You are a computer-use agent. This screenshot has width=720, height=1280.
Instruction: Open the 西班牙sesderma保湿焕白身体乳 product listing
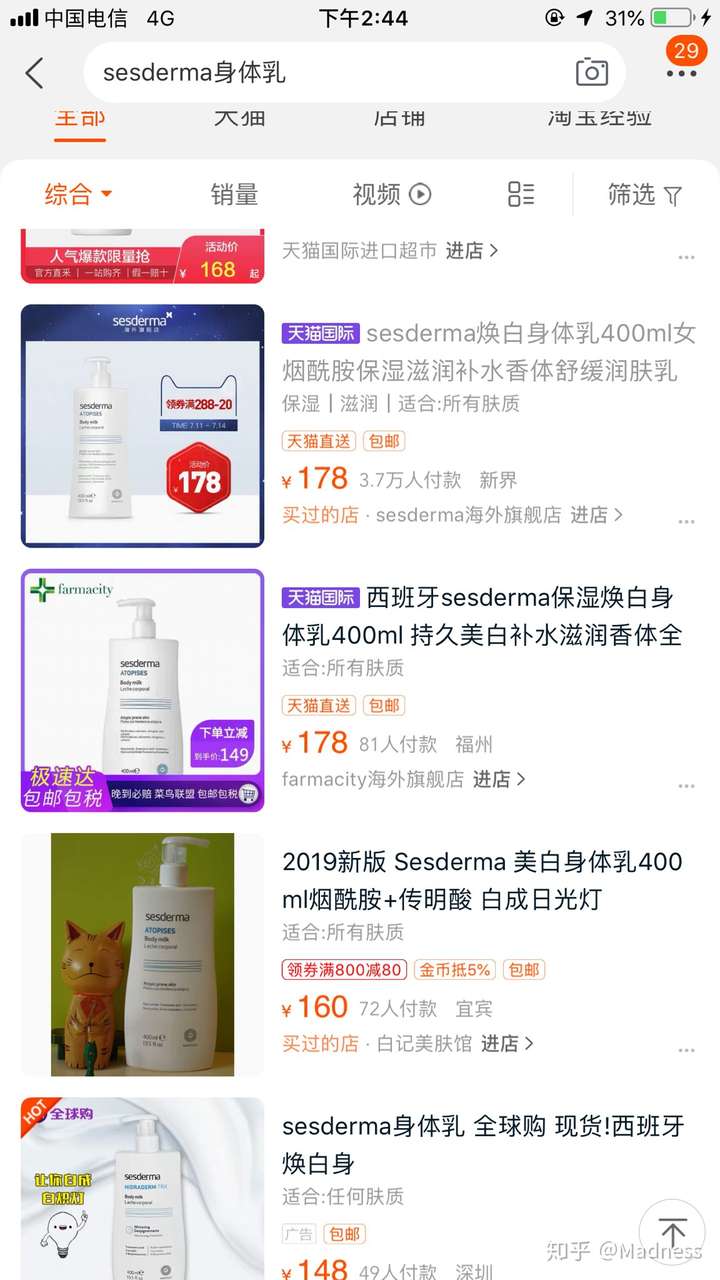coord(482,616)
